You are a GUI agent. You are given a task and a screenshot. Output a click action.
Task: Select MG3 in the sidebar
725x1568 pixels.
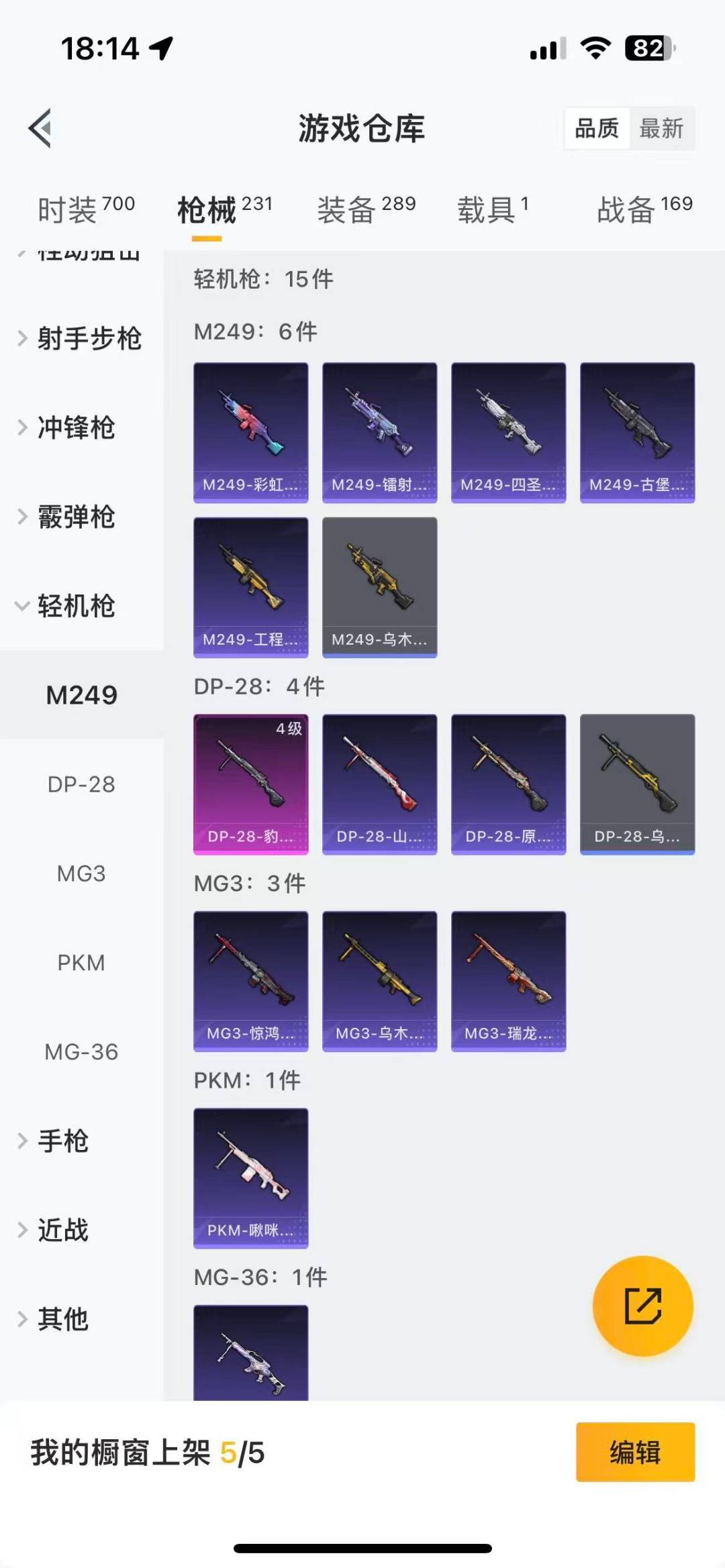pos(81,874)
